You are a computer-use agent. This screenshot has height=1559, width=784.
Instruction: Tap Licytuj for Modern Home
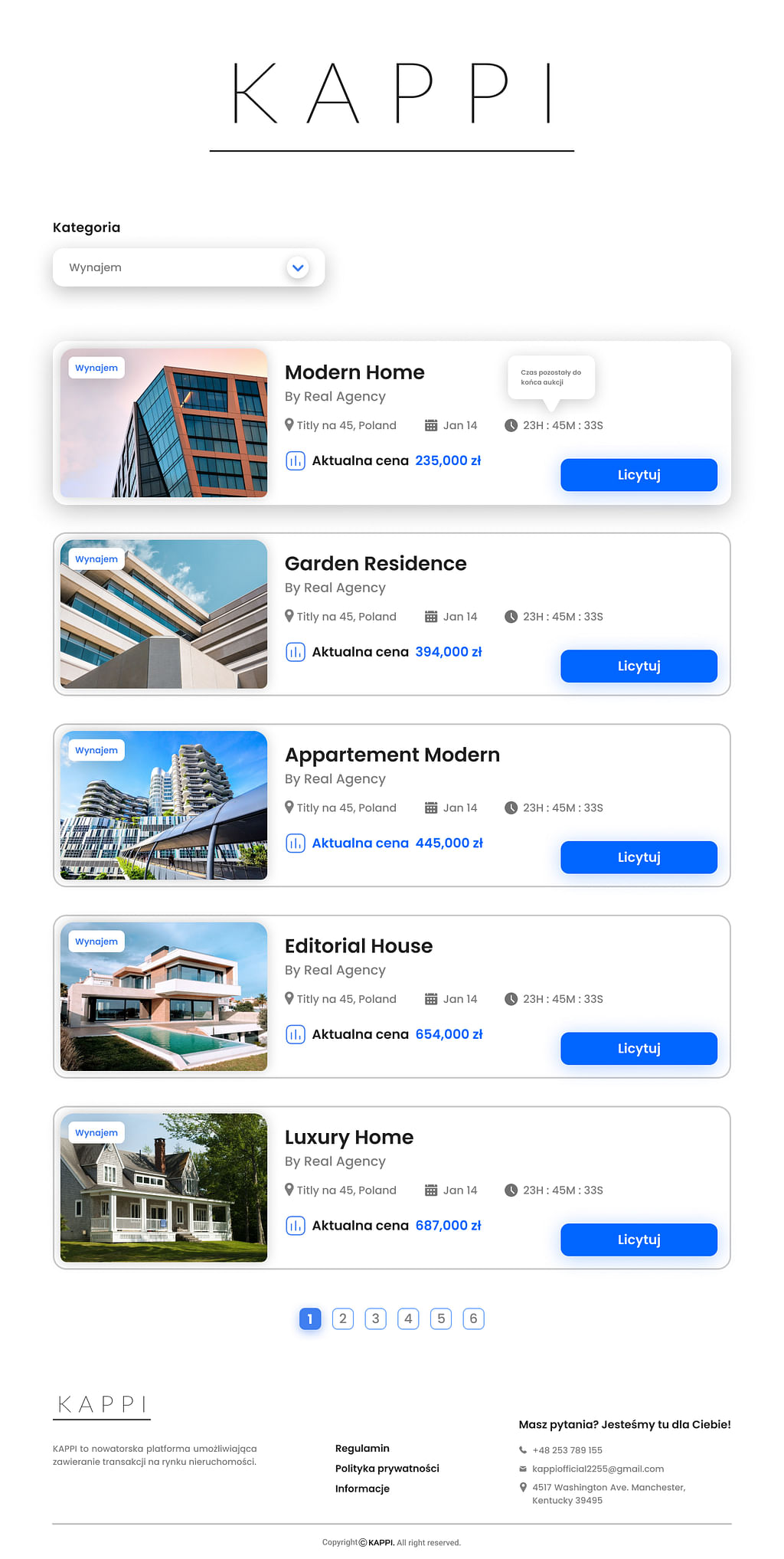click(639, 475)
